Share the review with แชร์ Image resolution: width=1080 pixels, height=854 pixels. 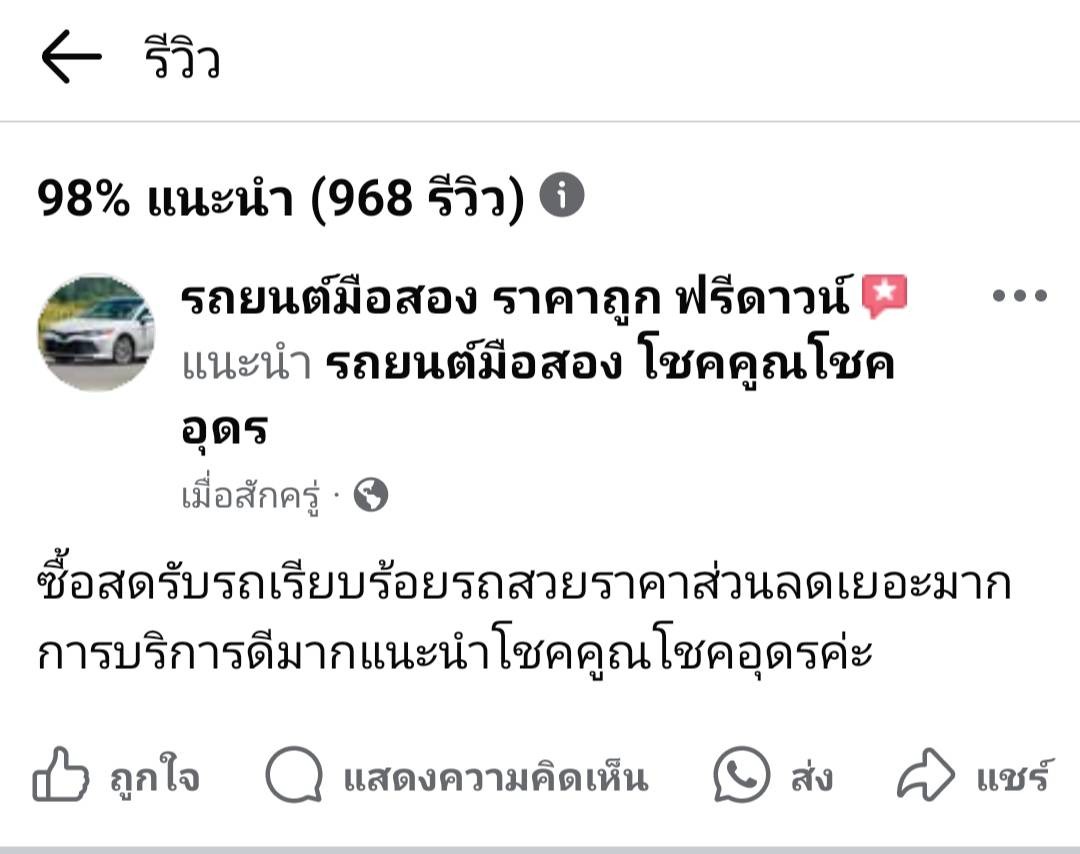coord(973,777)
